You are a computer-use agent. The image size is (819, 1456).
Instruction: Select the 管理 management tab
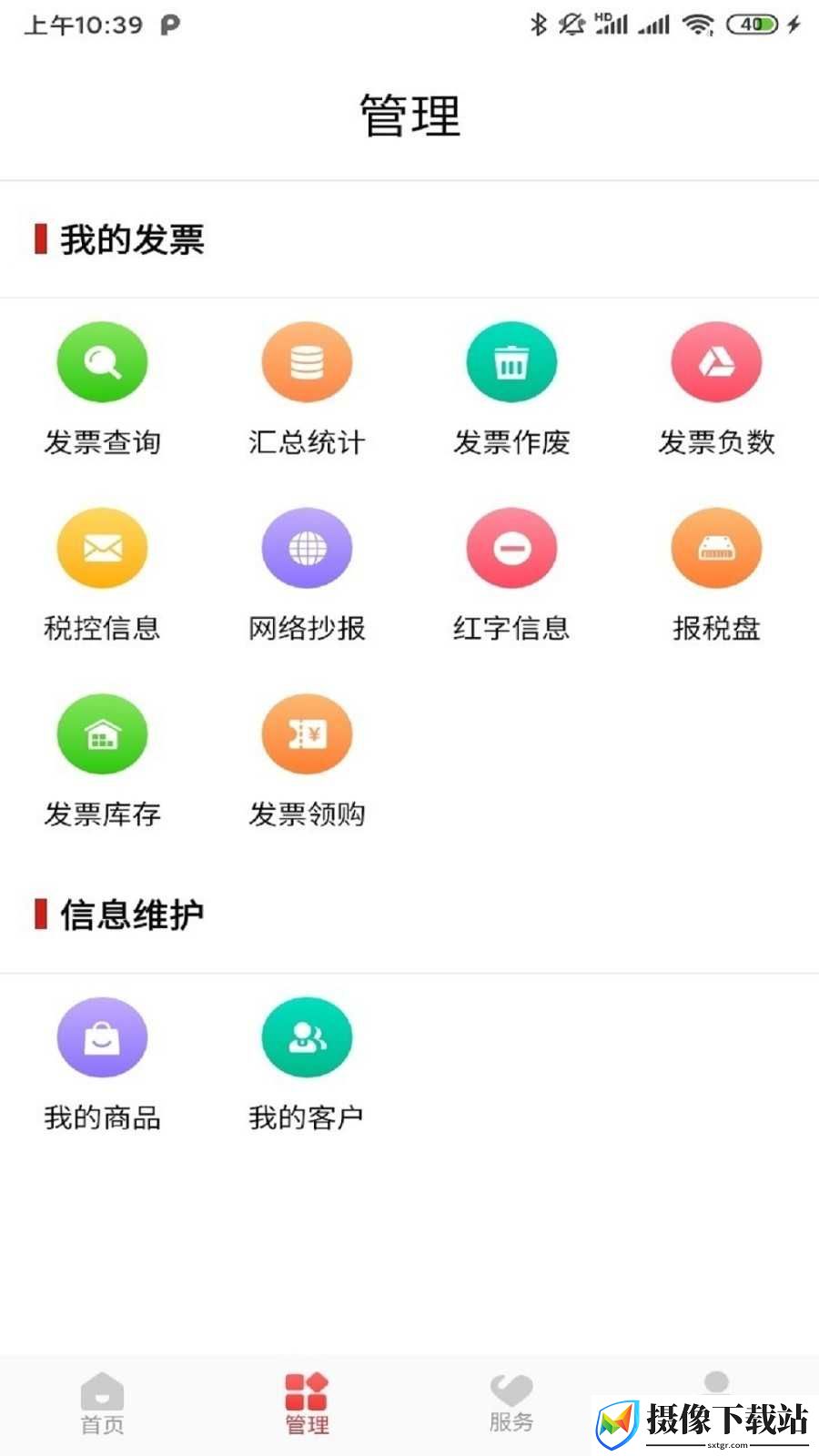(307, 1404)
